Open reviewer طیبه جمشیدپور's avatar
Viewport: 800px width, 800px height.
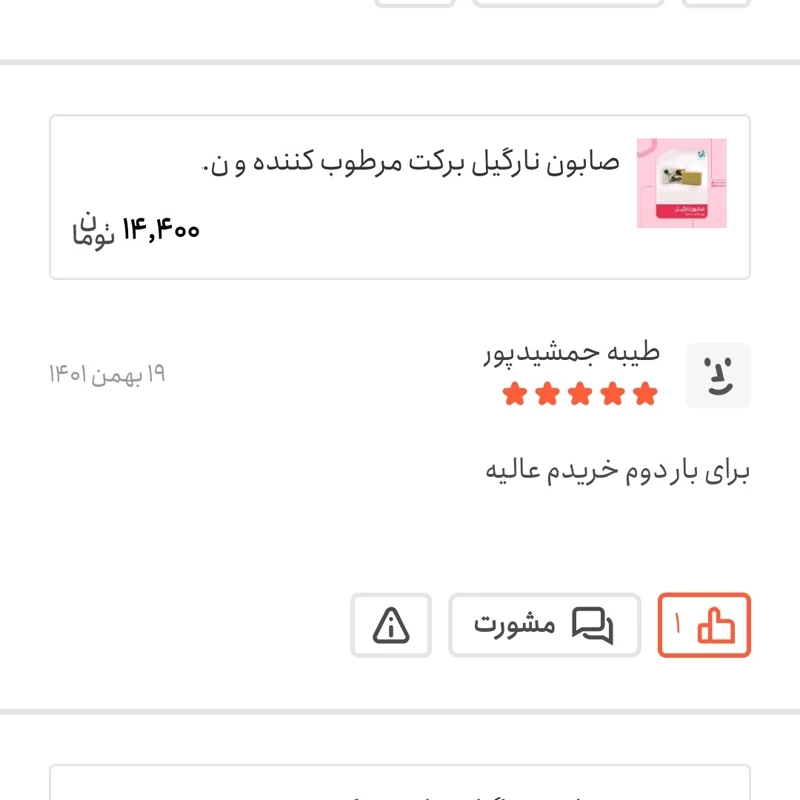click(x=717, y=376)
